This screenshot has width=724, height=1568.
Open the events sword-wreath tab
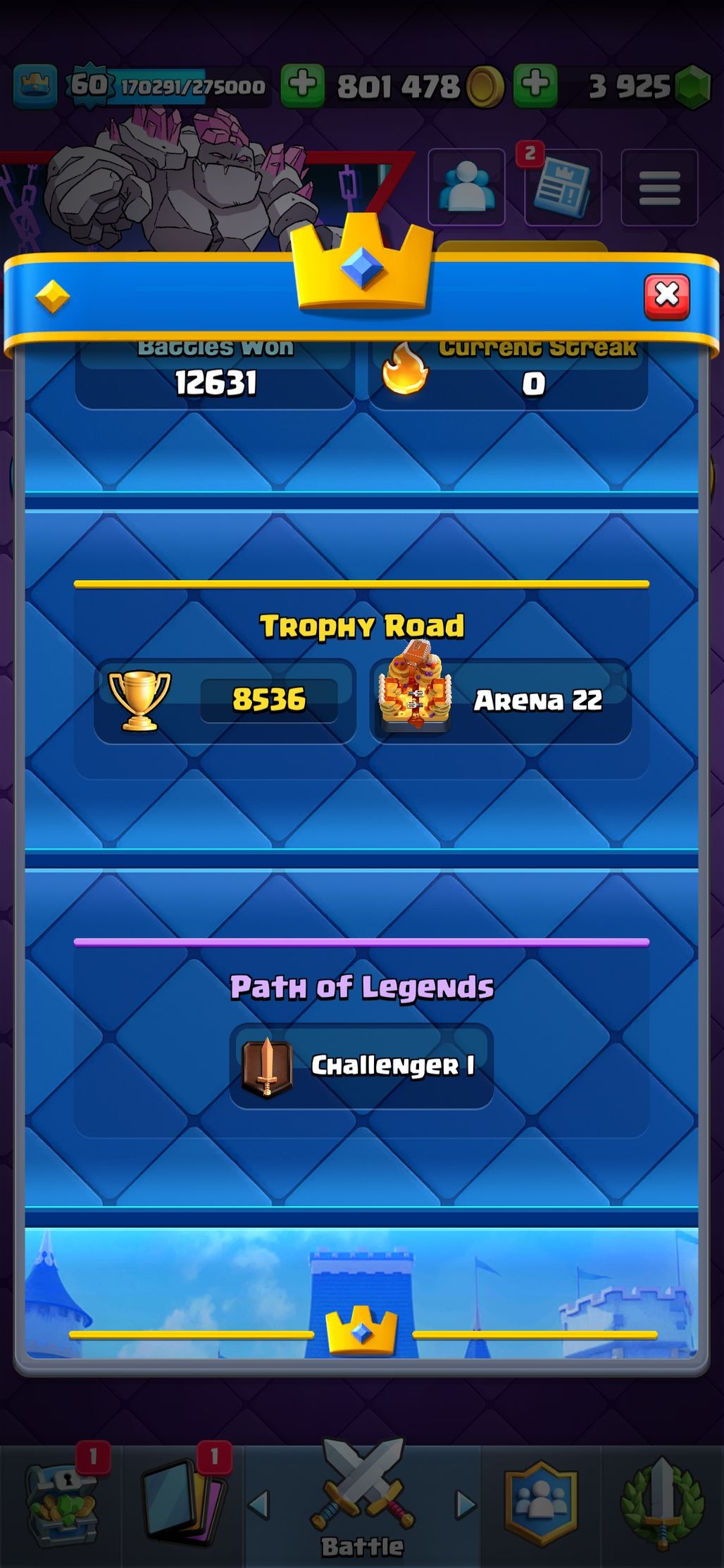662,1504
